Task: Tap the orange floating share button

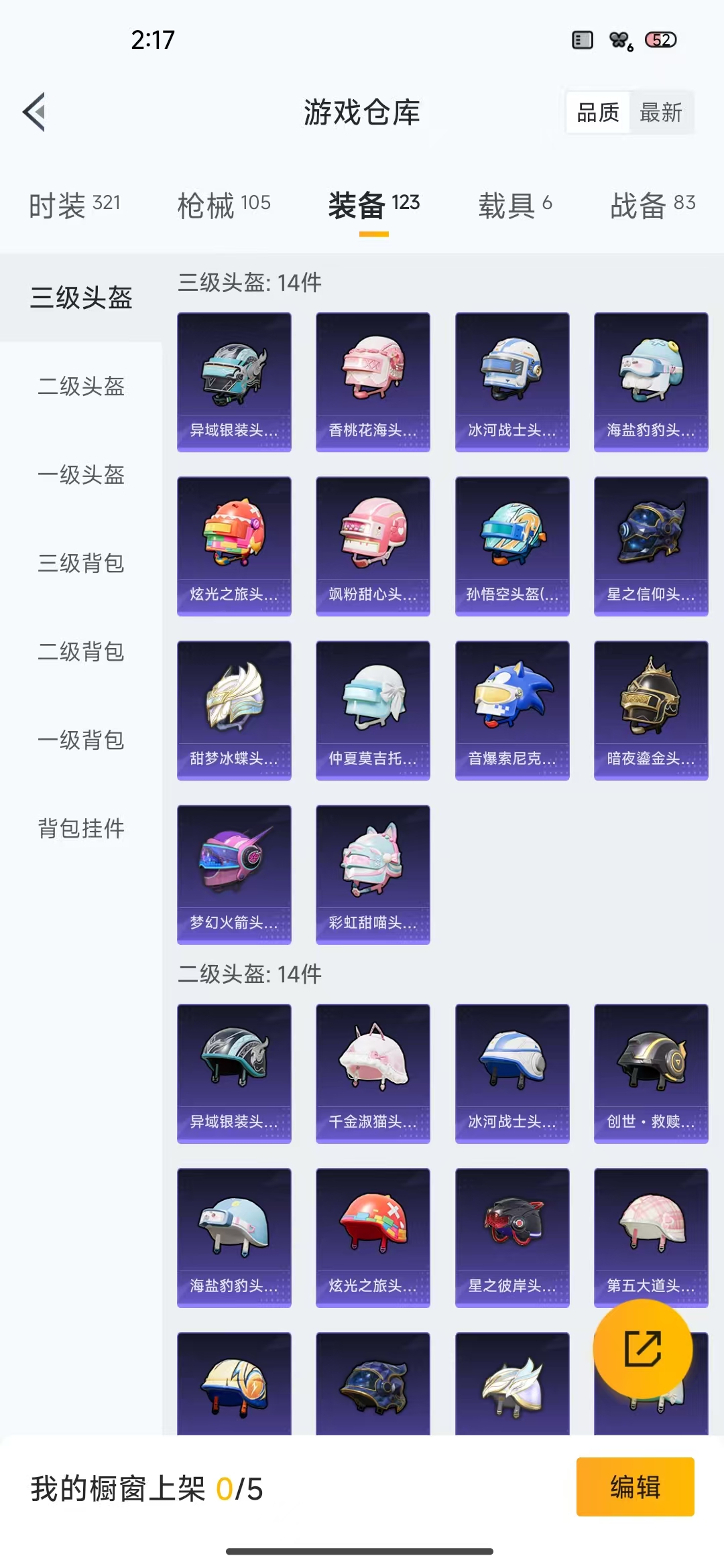Action: point(643,1348)
